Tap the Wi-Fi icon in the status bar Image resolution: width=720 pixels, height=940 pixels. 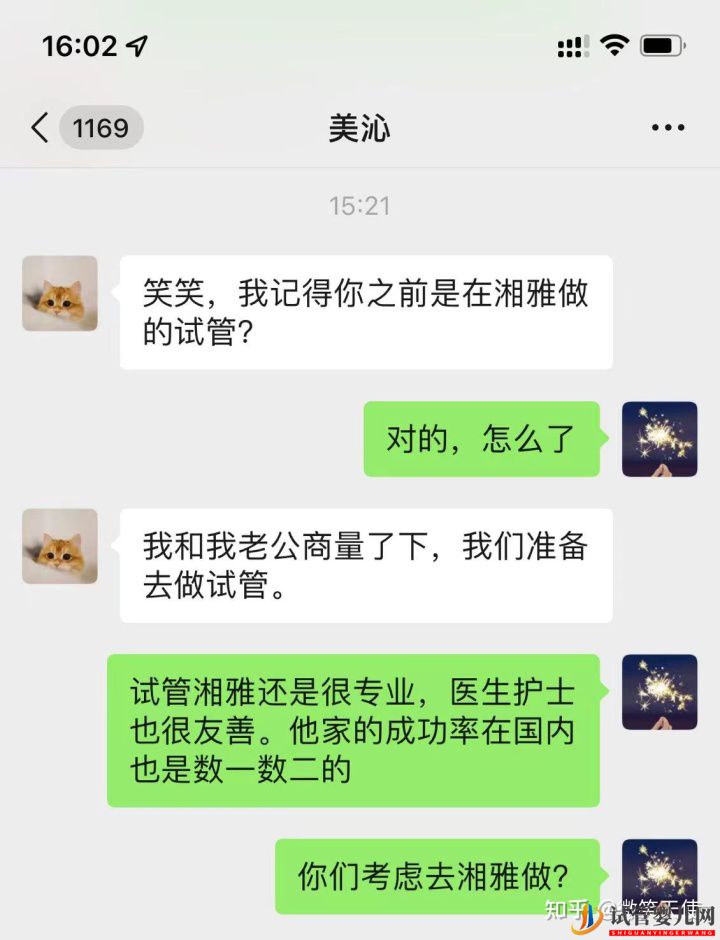click(x=614, y=44)
